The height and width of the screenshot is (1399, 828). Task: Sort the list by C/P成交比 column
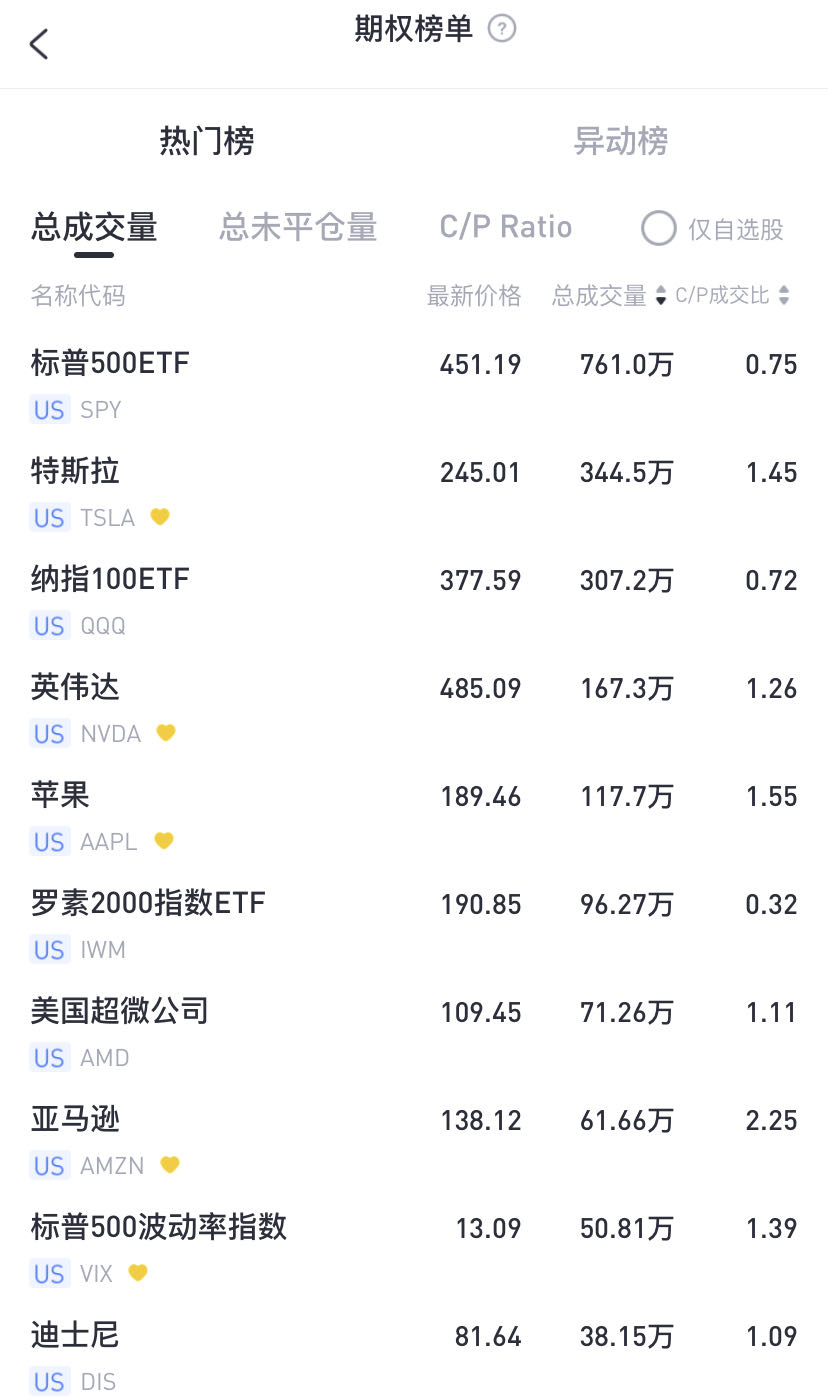click(x=732, y=296)
